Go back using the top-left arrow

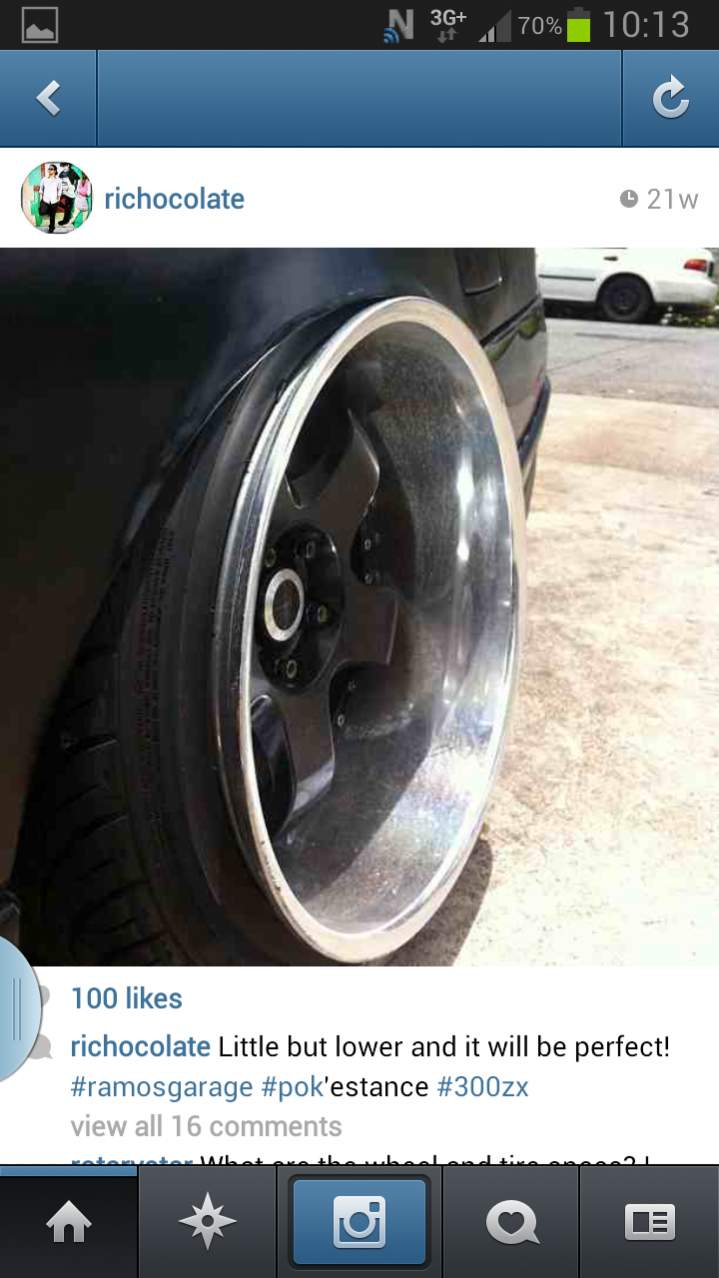click(48, 98)
